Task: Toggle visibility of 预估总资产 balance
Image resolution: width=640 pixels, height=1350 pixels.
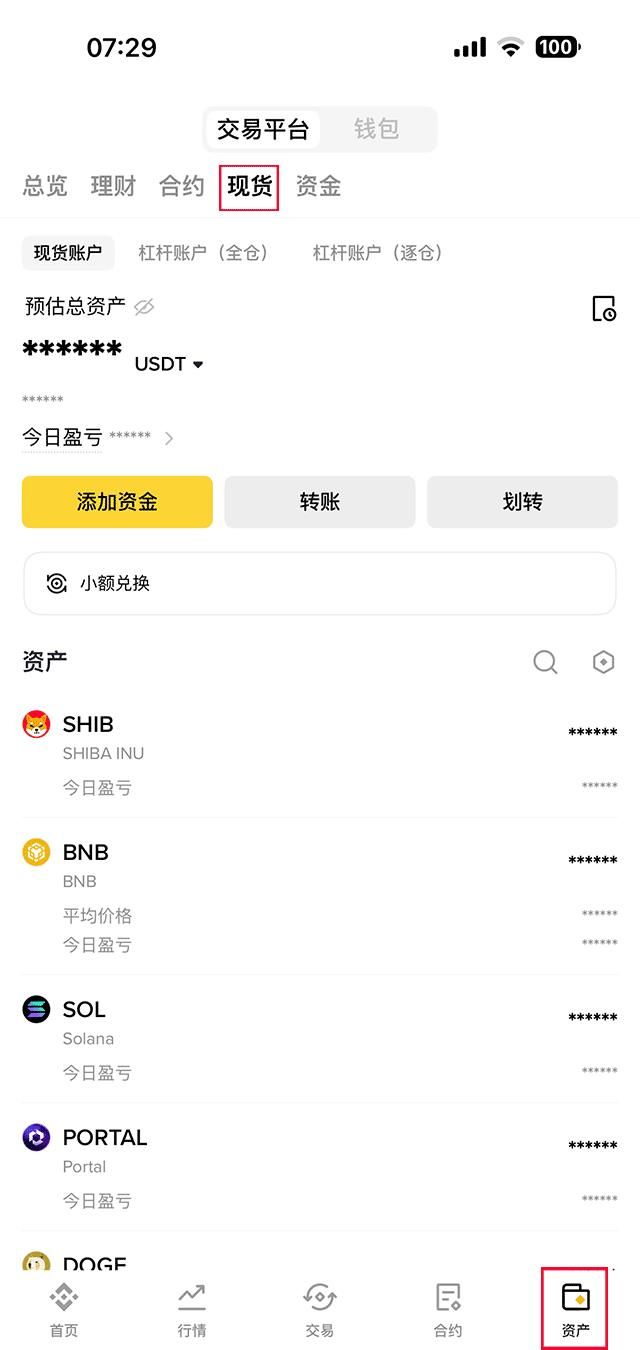Action: (144, 307)
